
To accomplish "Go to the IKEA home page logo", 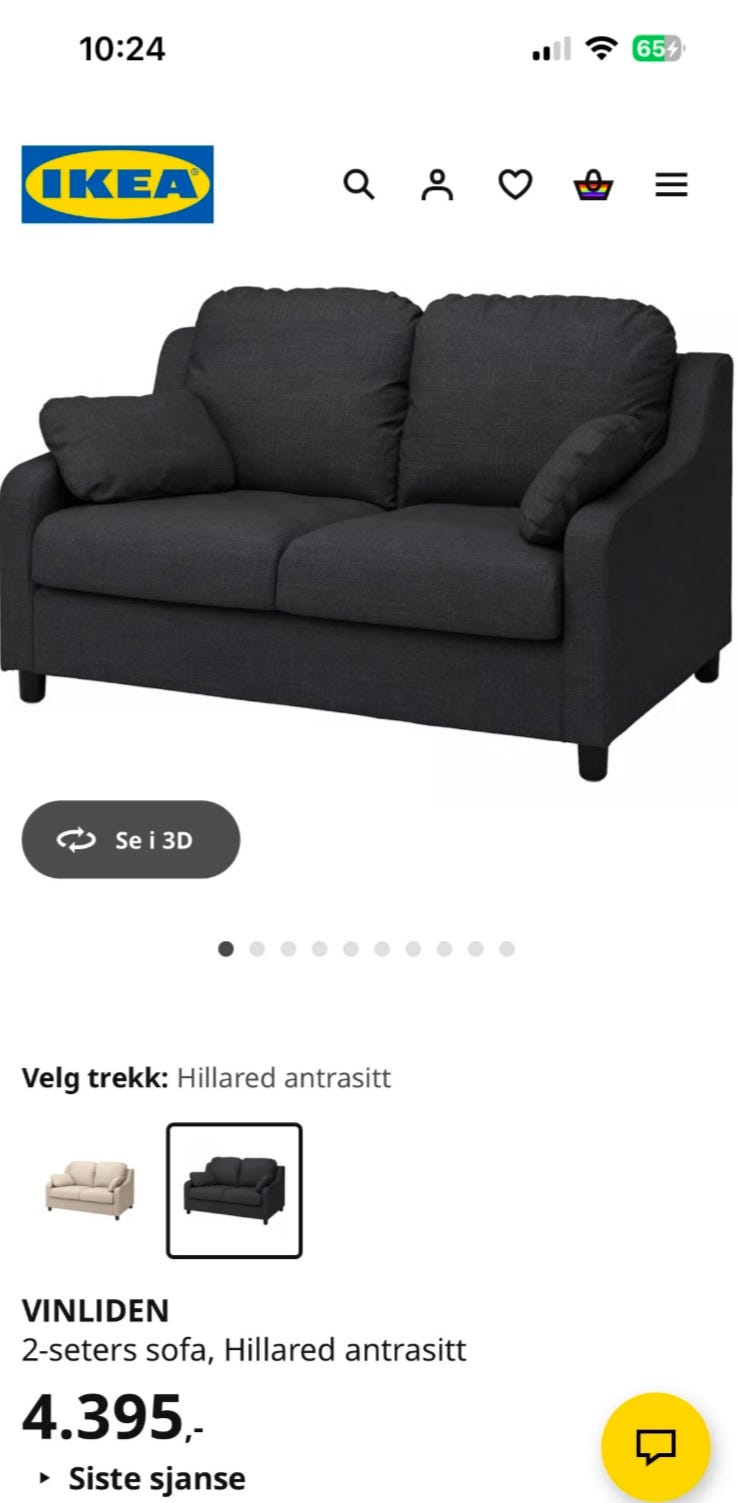I will 117,184.
